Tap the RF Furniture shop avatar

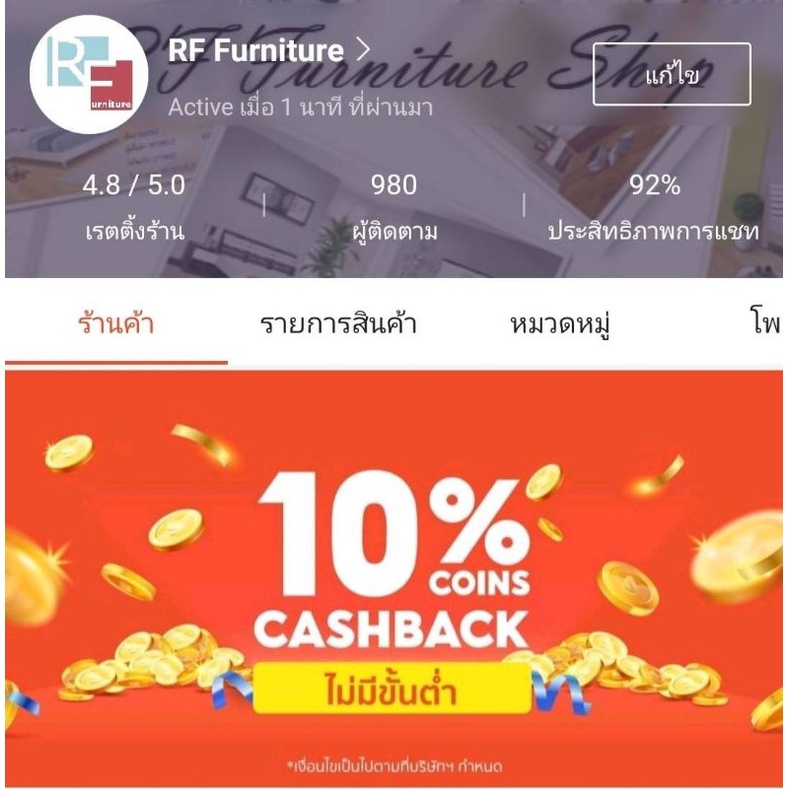click(89, 74)
